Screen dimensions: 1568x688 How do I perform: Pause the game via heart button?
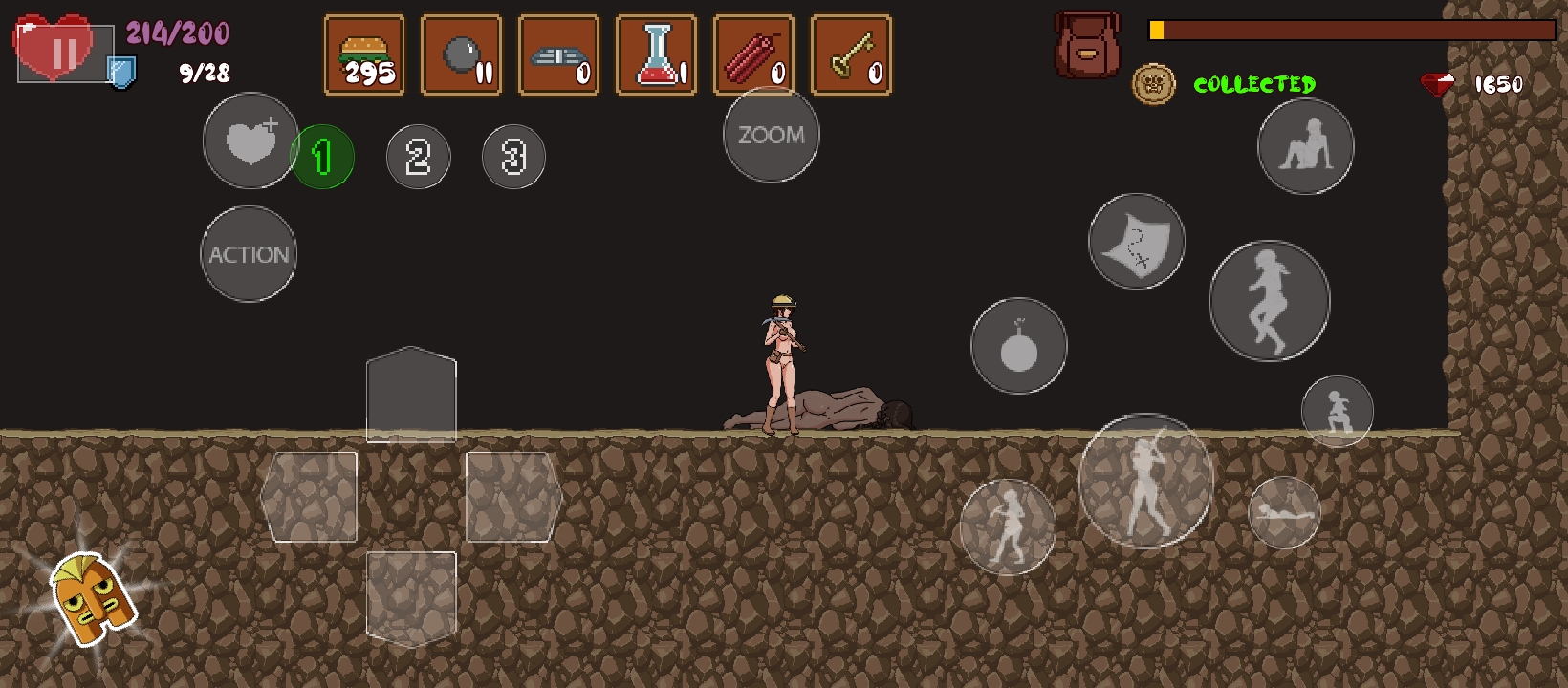(57, 52)
